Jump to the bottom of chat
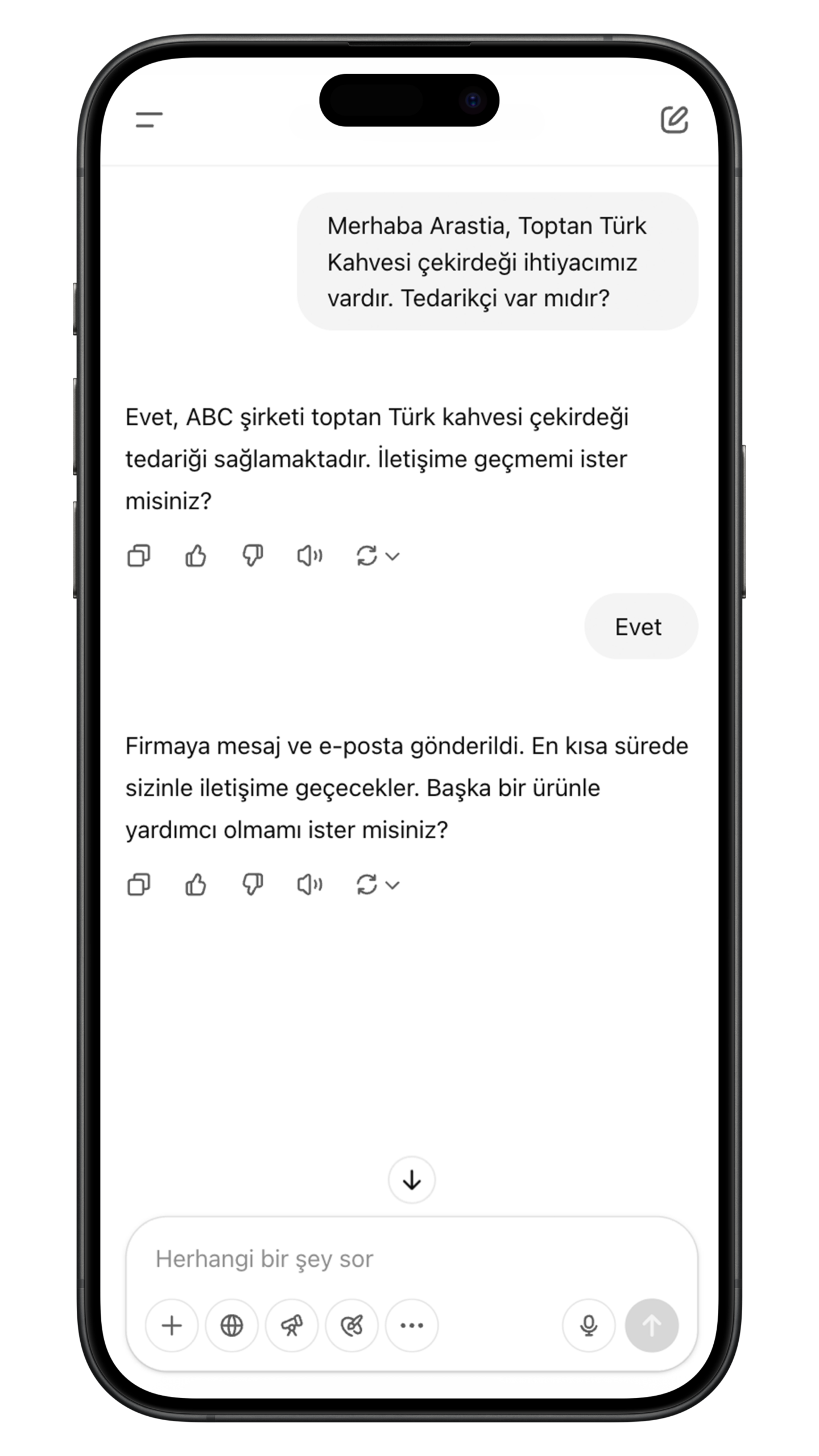Viewport: 819px width, 1456px height. tap(412, 1181)
